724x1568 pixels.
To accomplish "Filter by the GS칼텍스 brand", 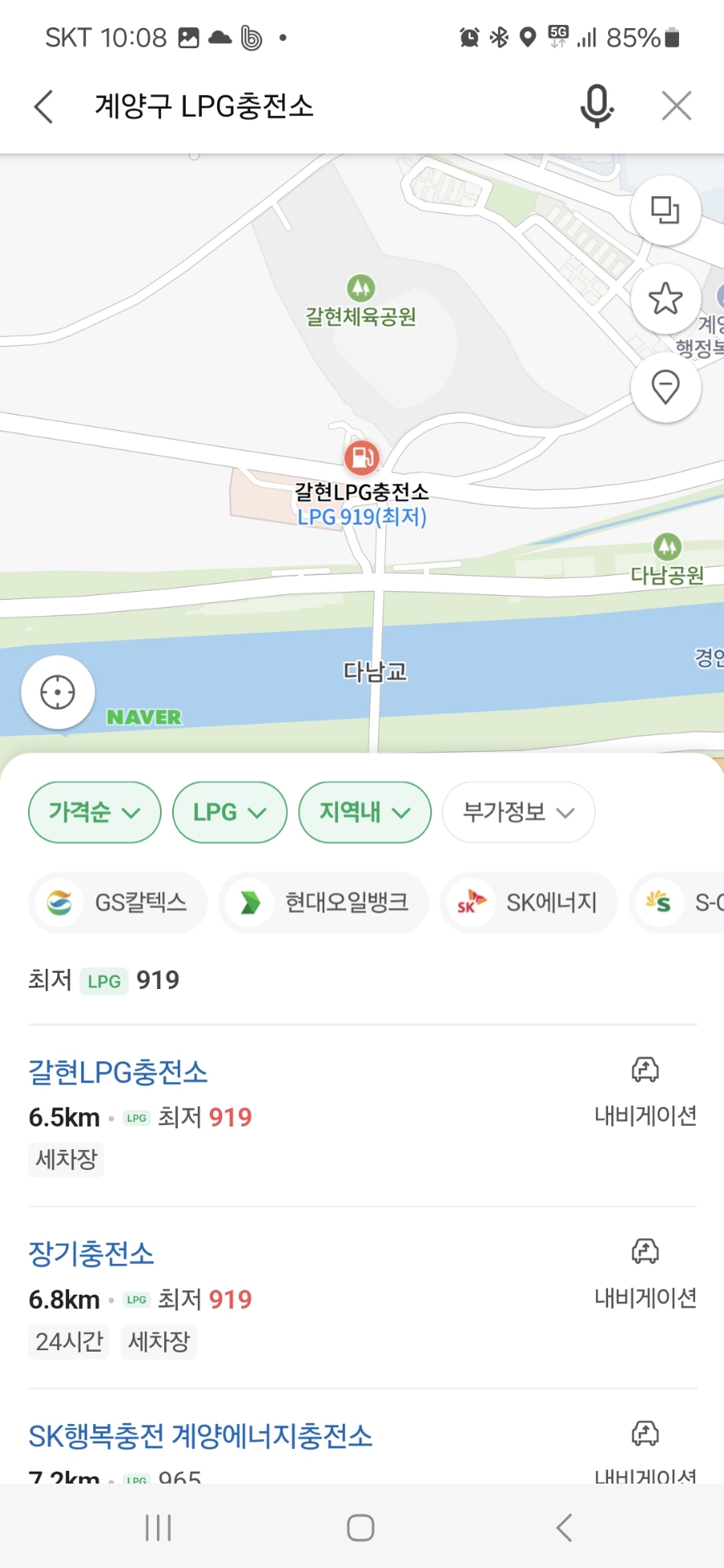I will (x=118, y=903).
